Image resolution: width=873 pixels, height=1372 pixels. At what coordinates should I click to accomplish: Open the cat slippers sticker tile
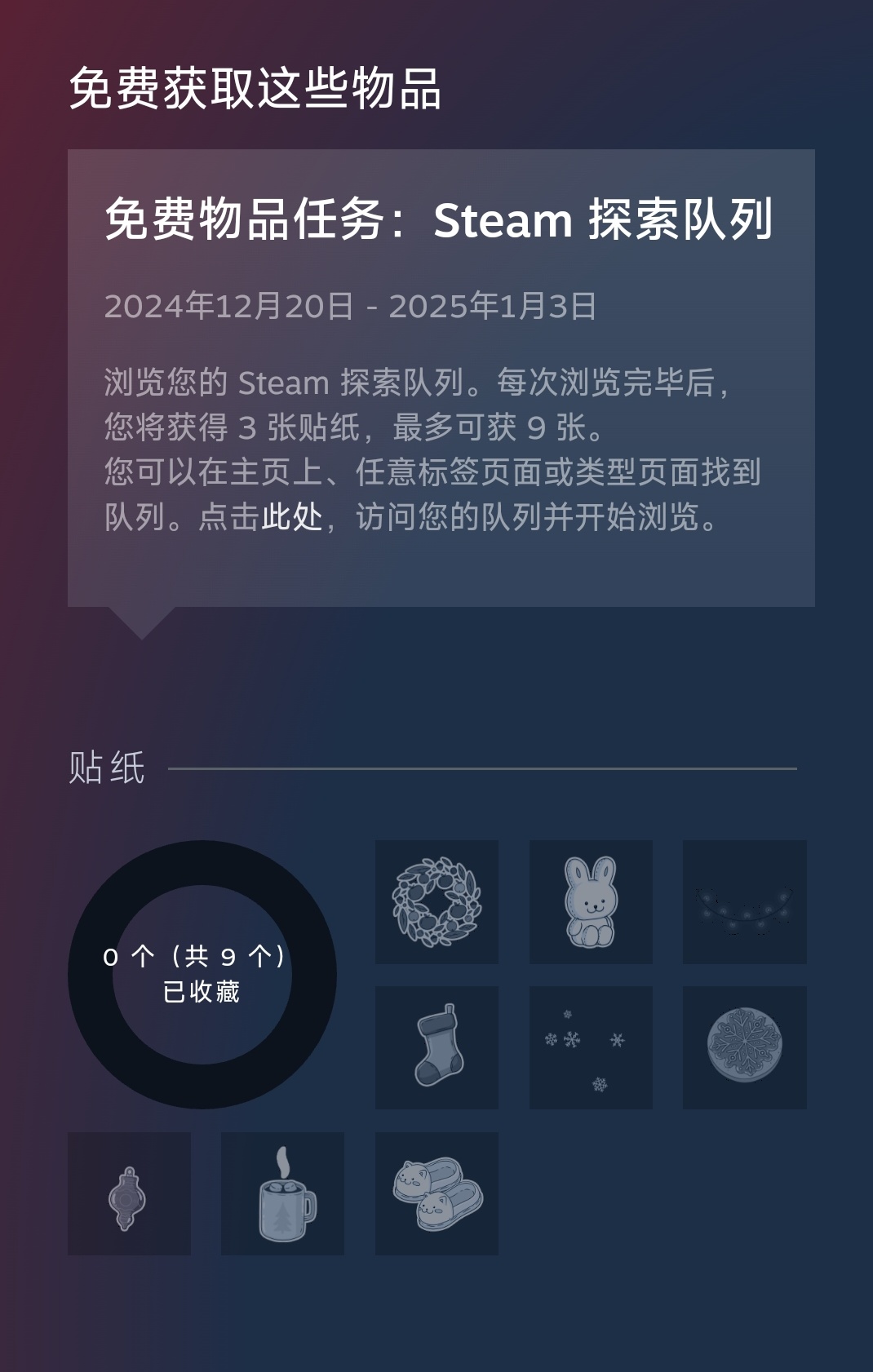tap(436, 1193)
